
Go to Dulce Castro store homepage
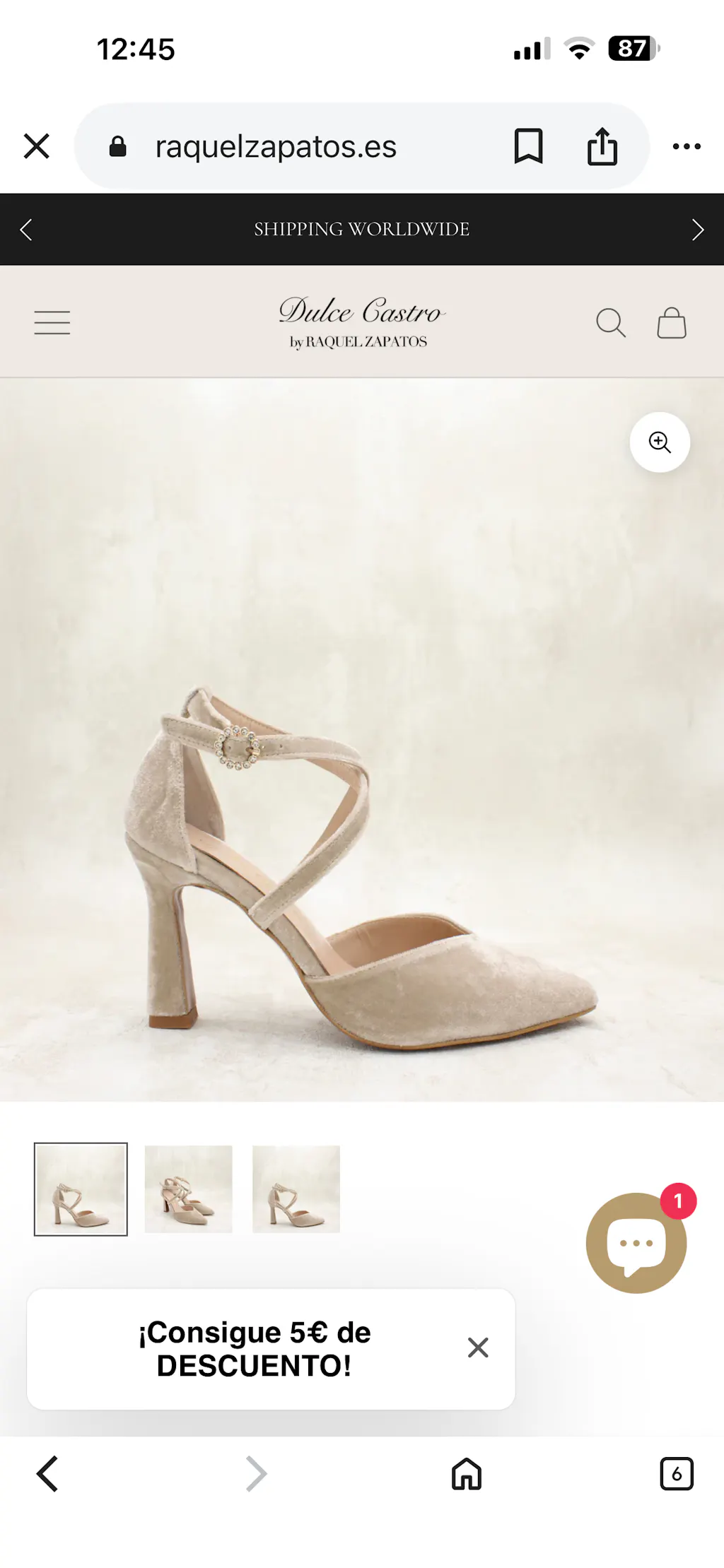pyautogui.click(x=361, y=322)
